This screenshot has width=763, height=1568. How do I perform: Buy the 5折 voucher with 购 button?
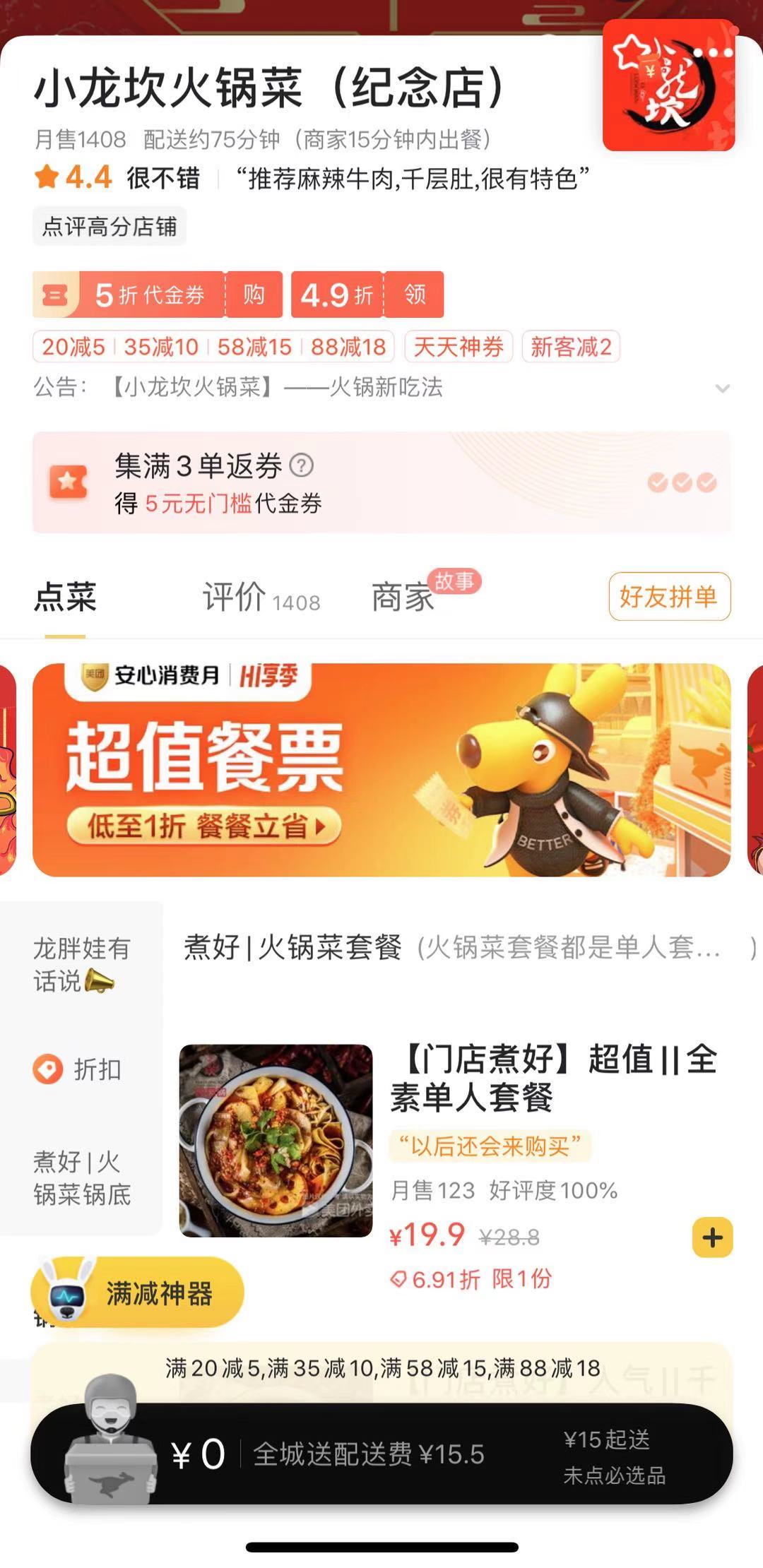254,295
